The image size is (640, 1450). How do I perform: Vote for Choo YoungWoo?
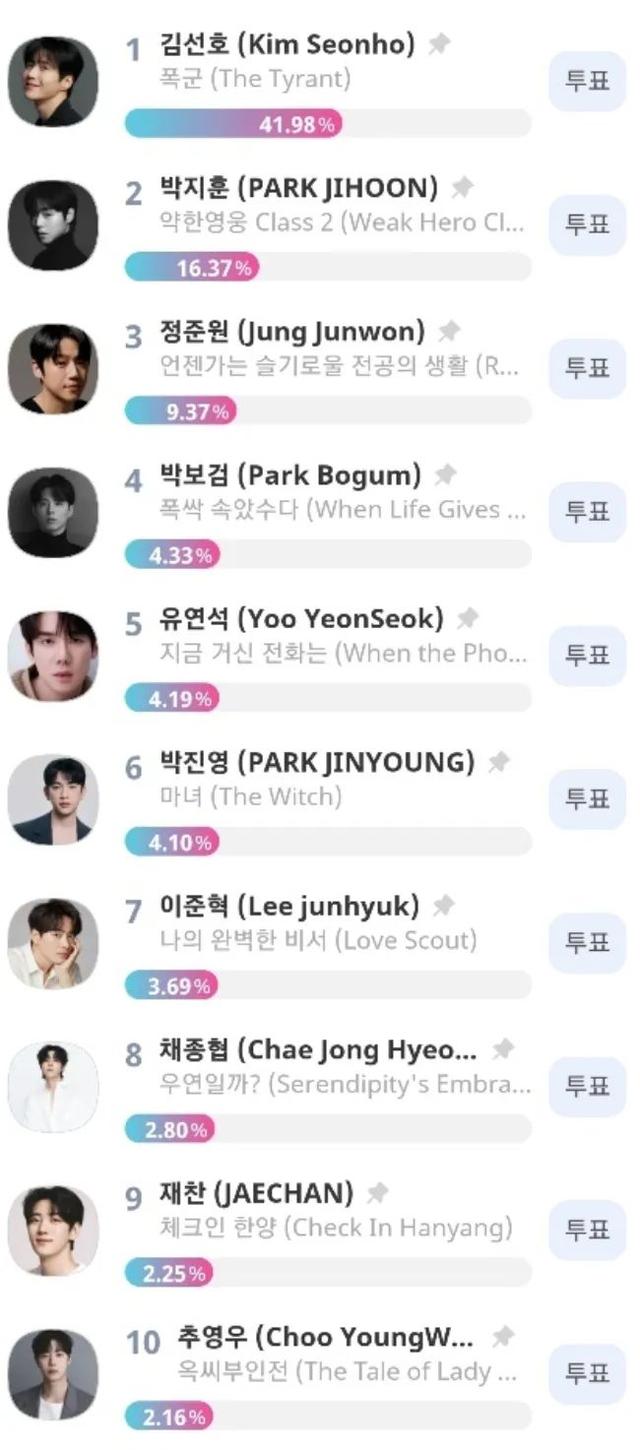pyautogui.click(x=587, y=1373)
